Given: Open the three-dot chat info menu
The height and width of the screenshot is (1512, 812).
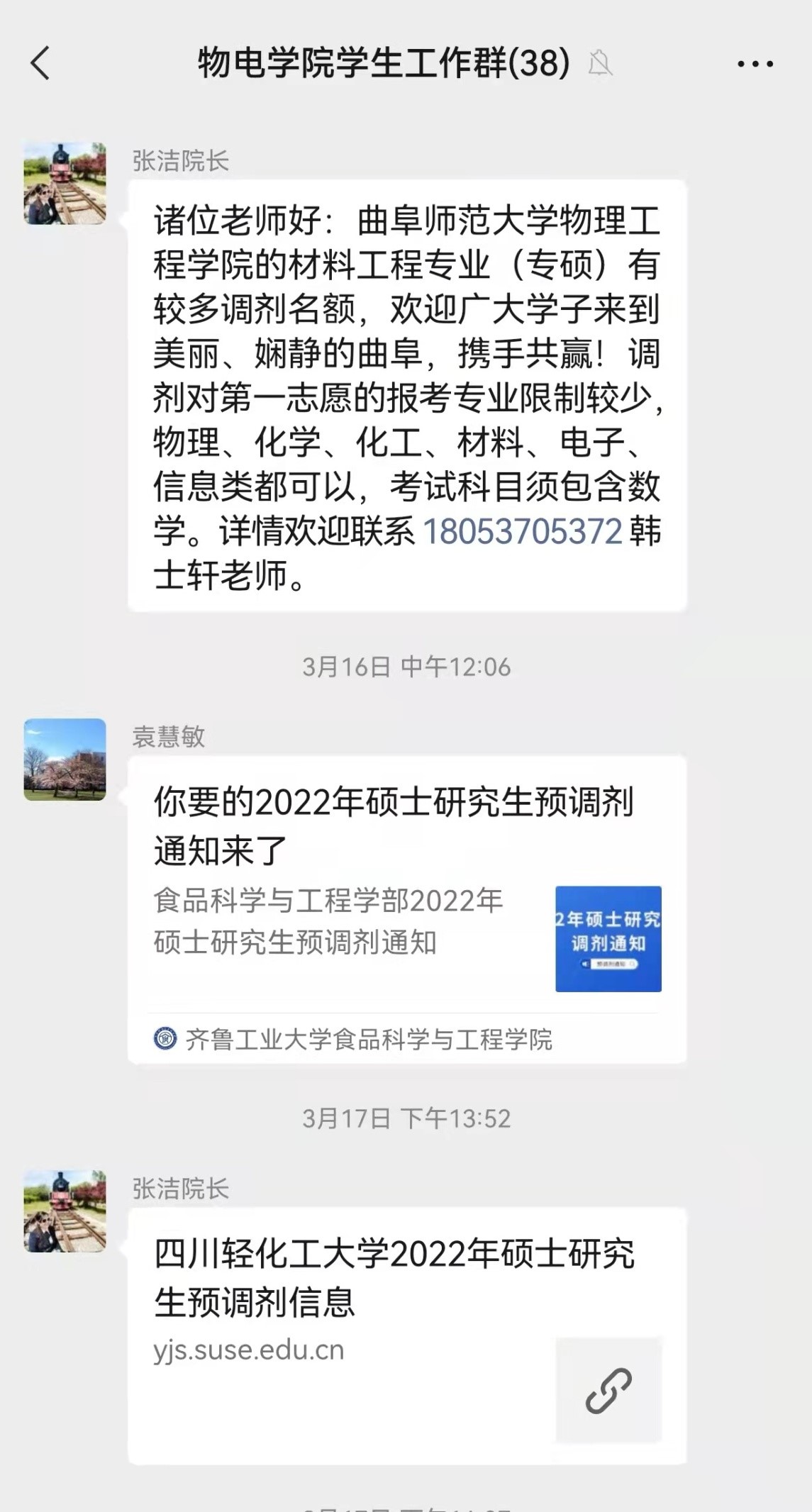Looking at the screenshot, I should [x=755, y=64].
